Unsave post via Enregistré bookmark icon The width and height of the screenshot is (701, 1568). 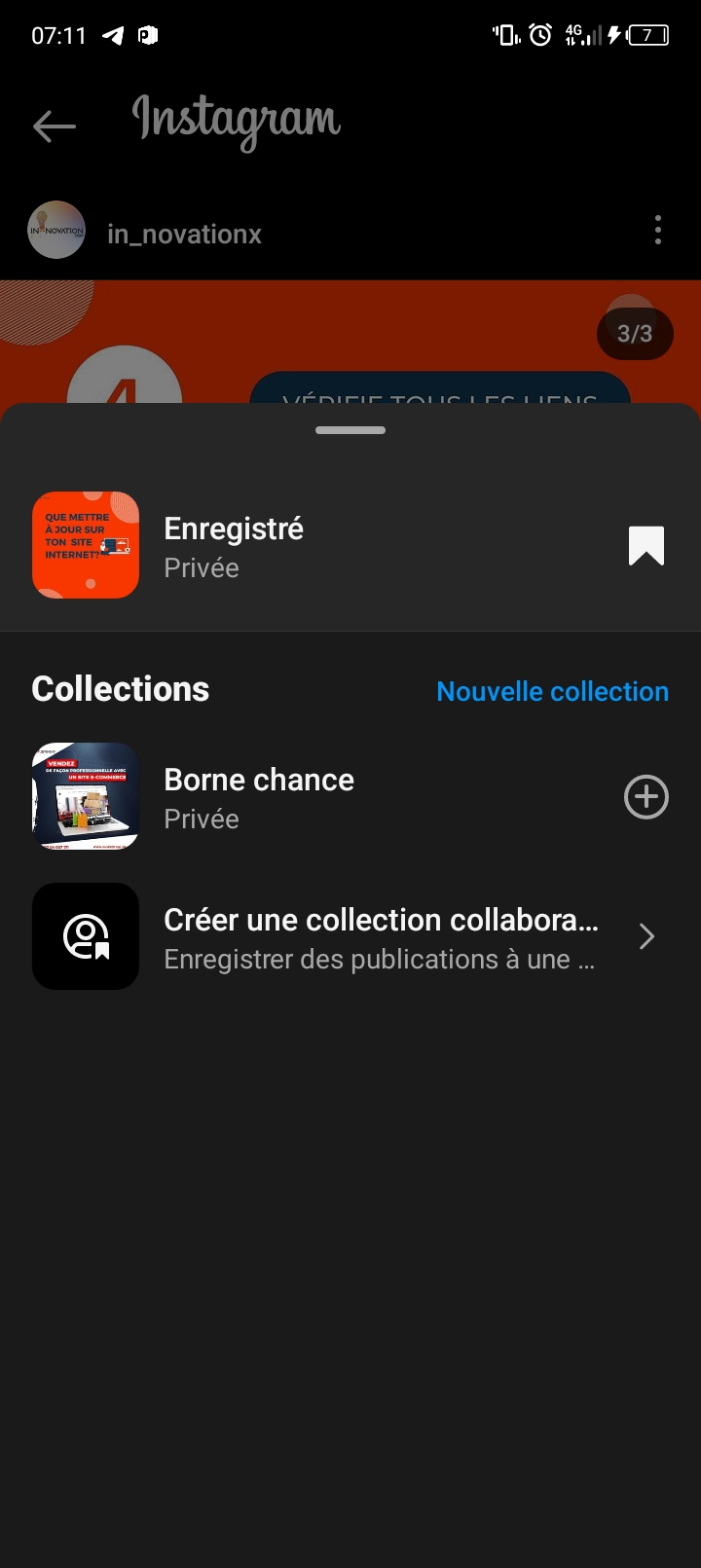pos(646,546)
